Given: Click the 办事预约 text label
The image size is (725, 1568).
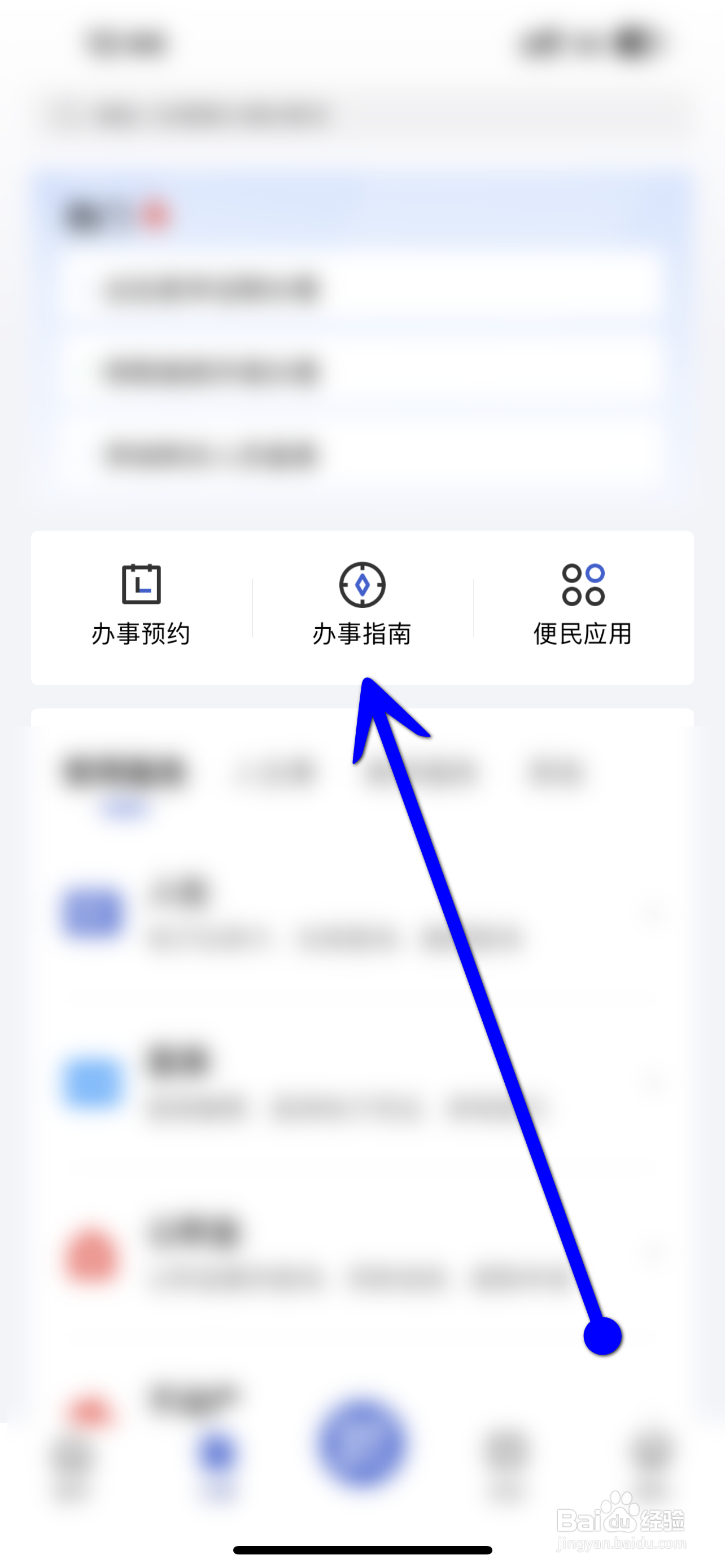Looking at the screenshot, I should pos(140,633).
